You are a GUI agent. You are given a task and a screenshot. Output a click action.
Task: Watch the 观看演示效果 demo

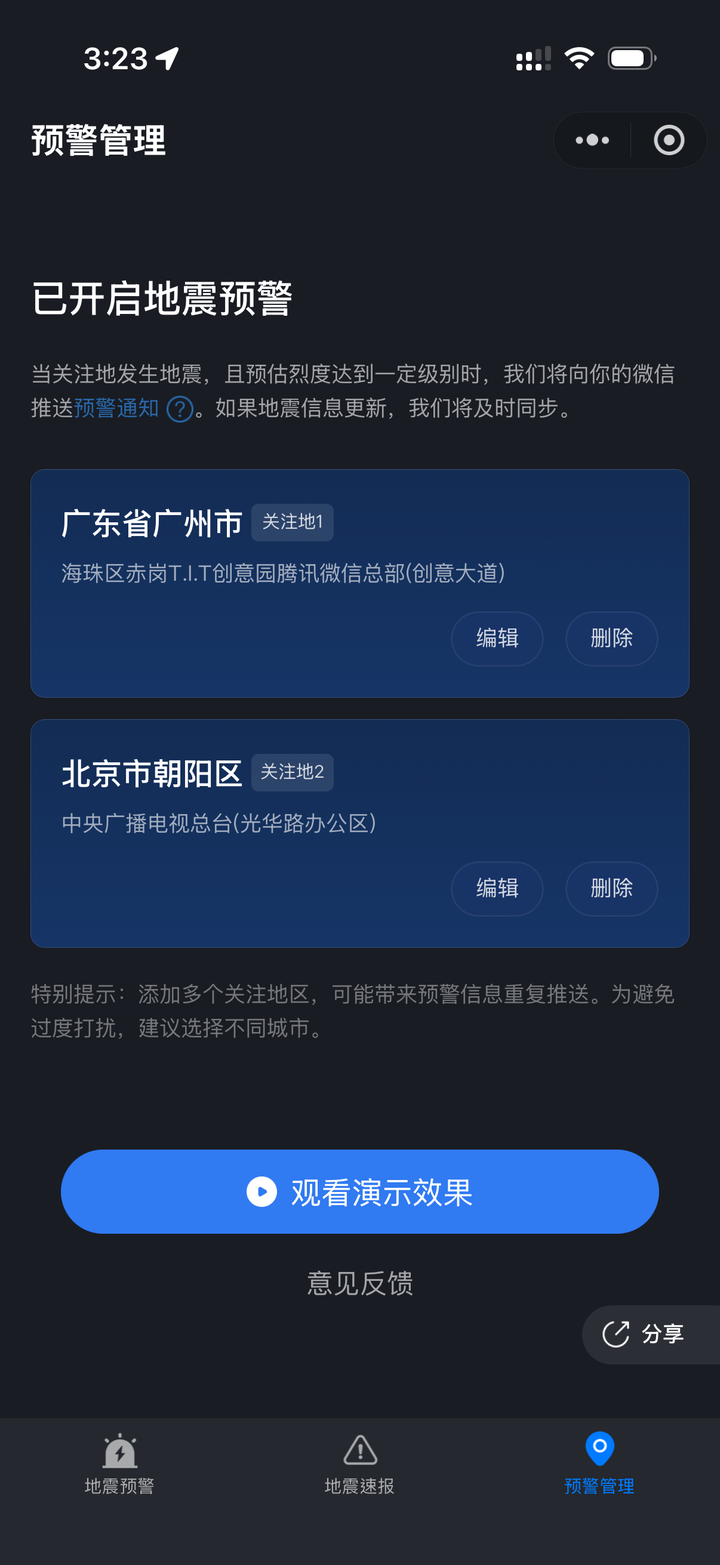[x=360, y=1192]
